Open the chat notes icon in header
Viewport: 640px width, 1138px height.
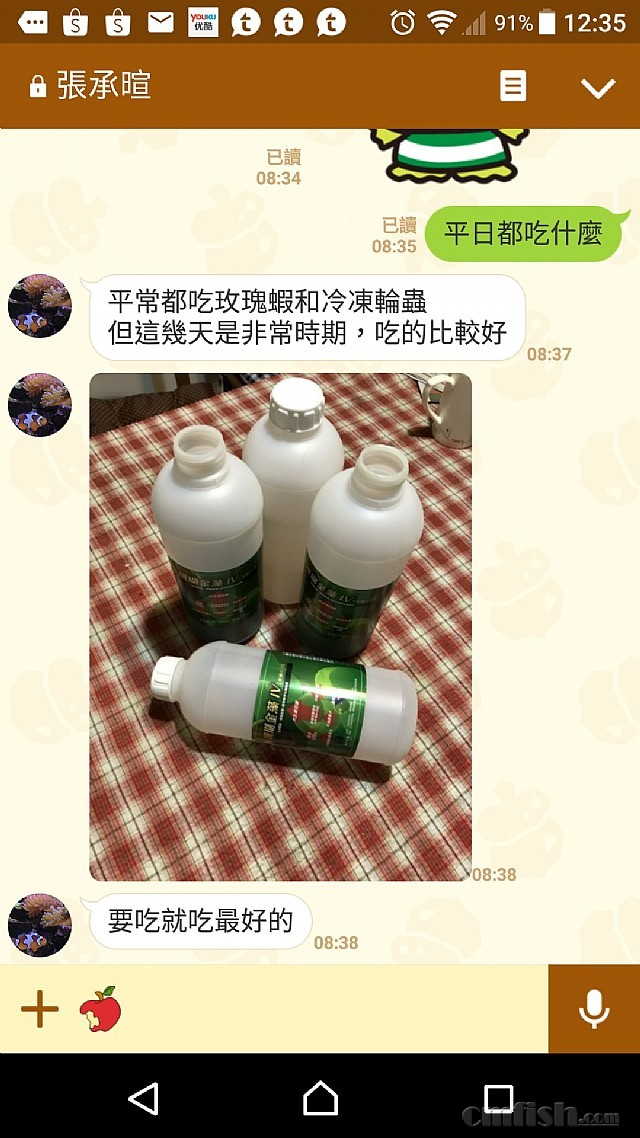513,87
